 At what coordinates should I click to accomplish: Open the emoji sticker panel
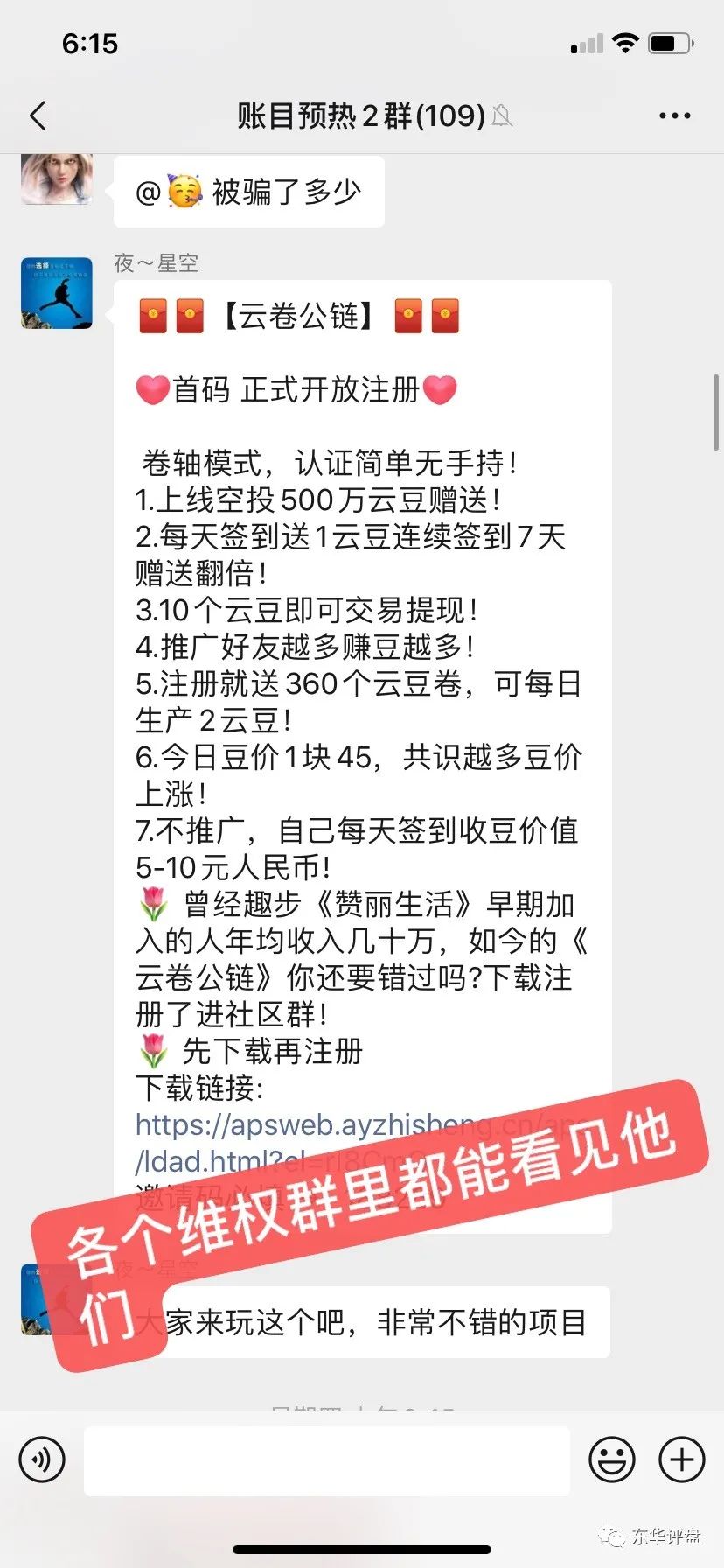point(611,1459)
